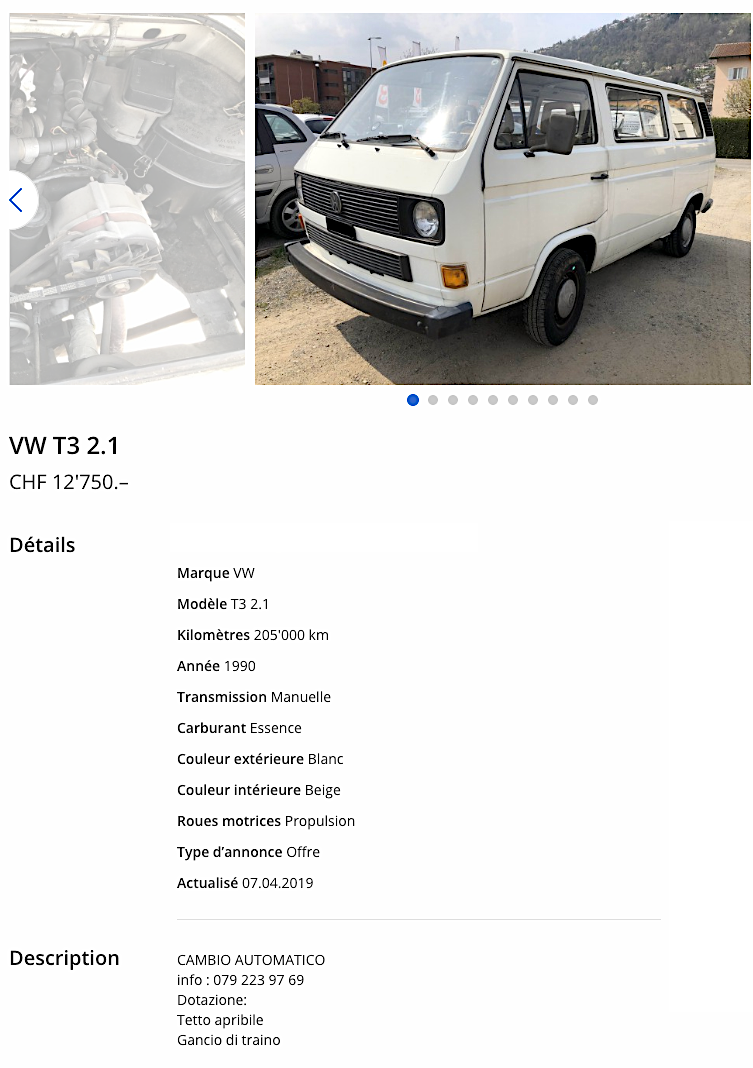Open the main white VW van photo
The width and height of the screenshot is (753, 1068).
502,199
